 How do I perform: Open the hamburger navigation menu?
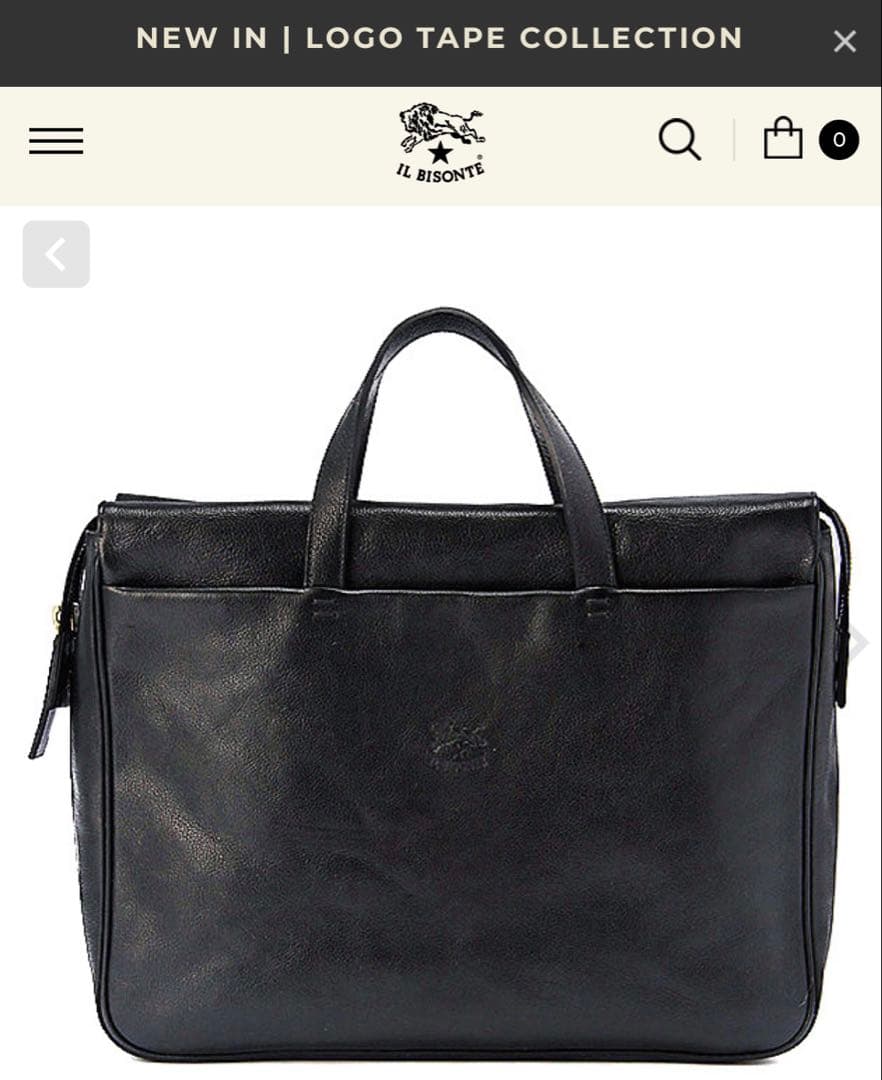point(56,141)
